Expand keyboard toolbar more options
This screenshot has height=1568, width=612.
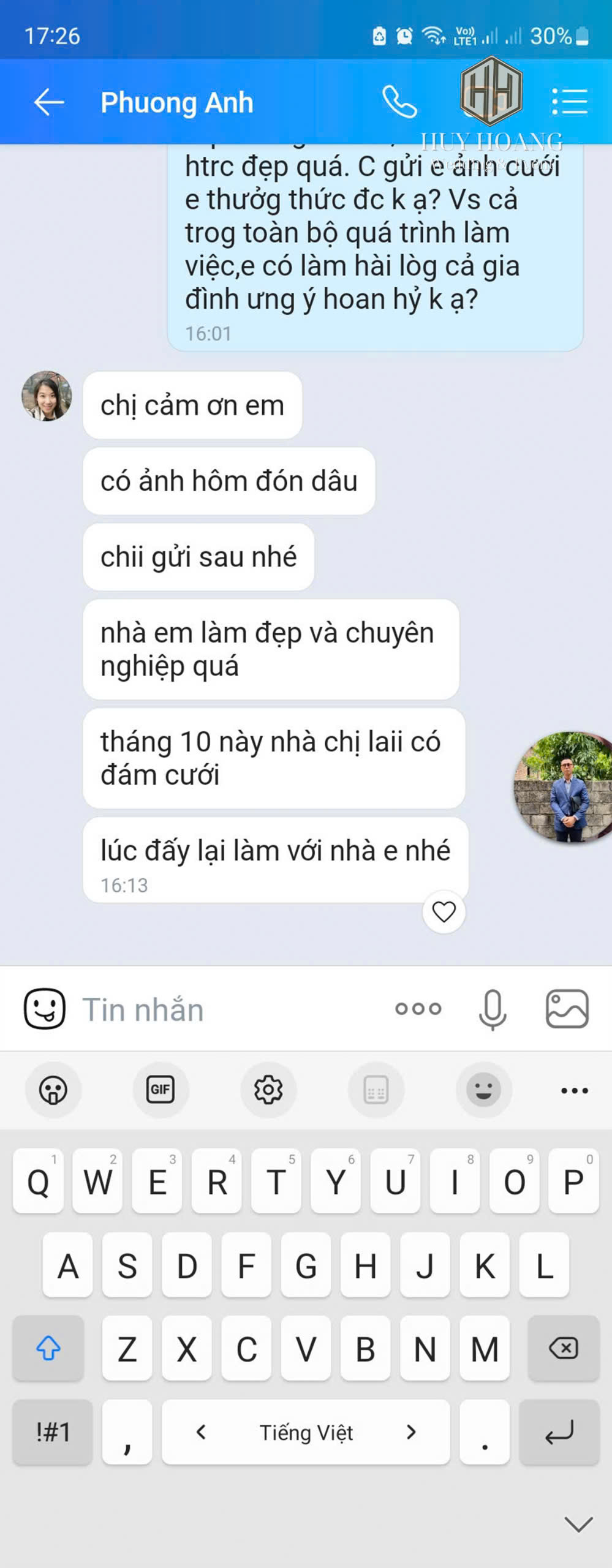click(x=574, y=1090)
